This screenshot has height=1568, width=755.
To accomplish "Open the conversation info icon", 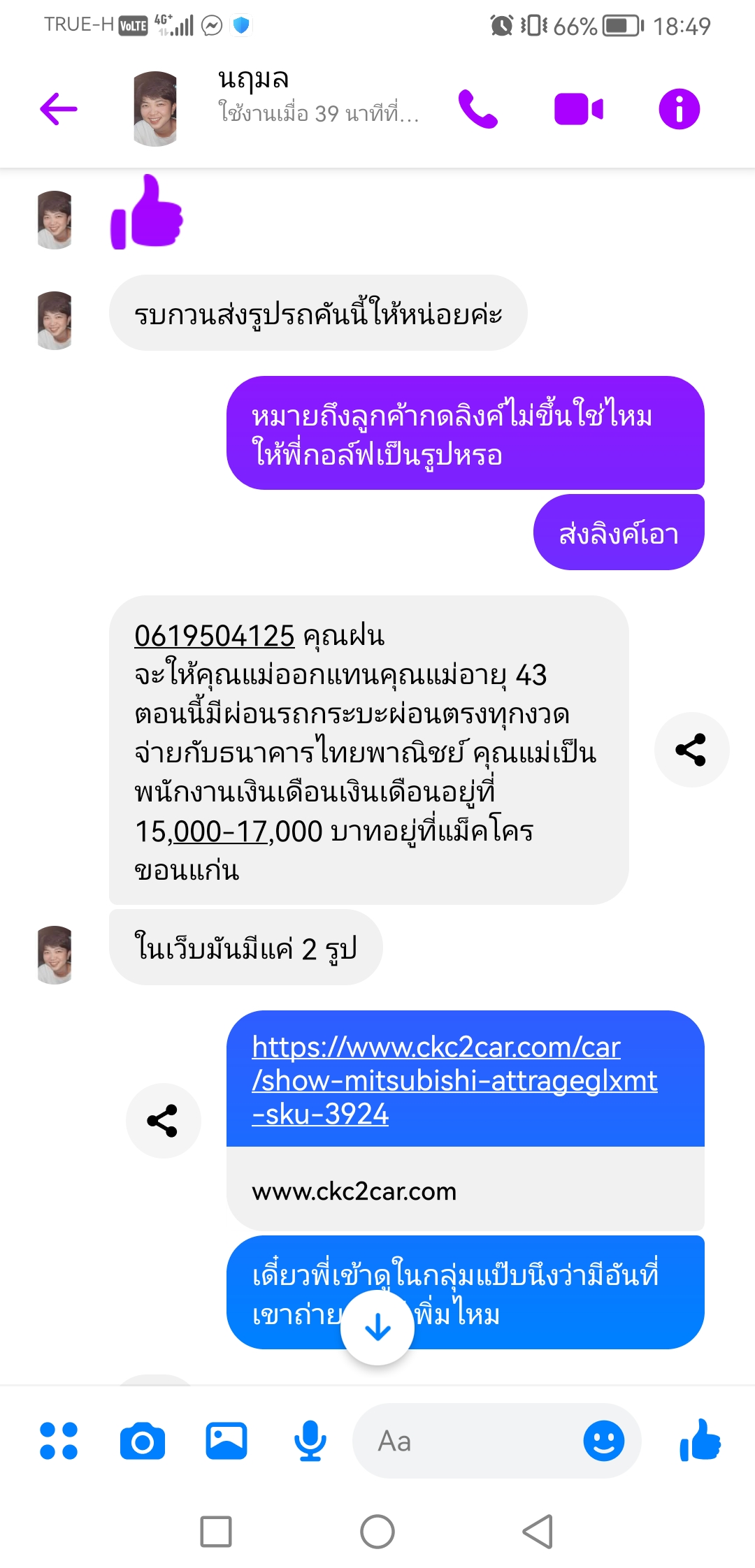I will (679, 110).
